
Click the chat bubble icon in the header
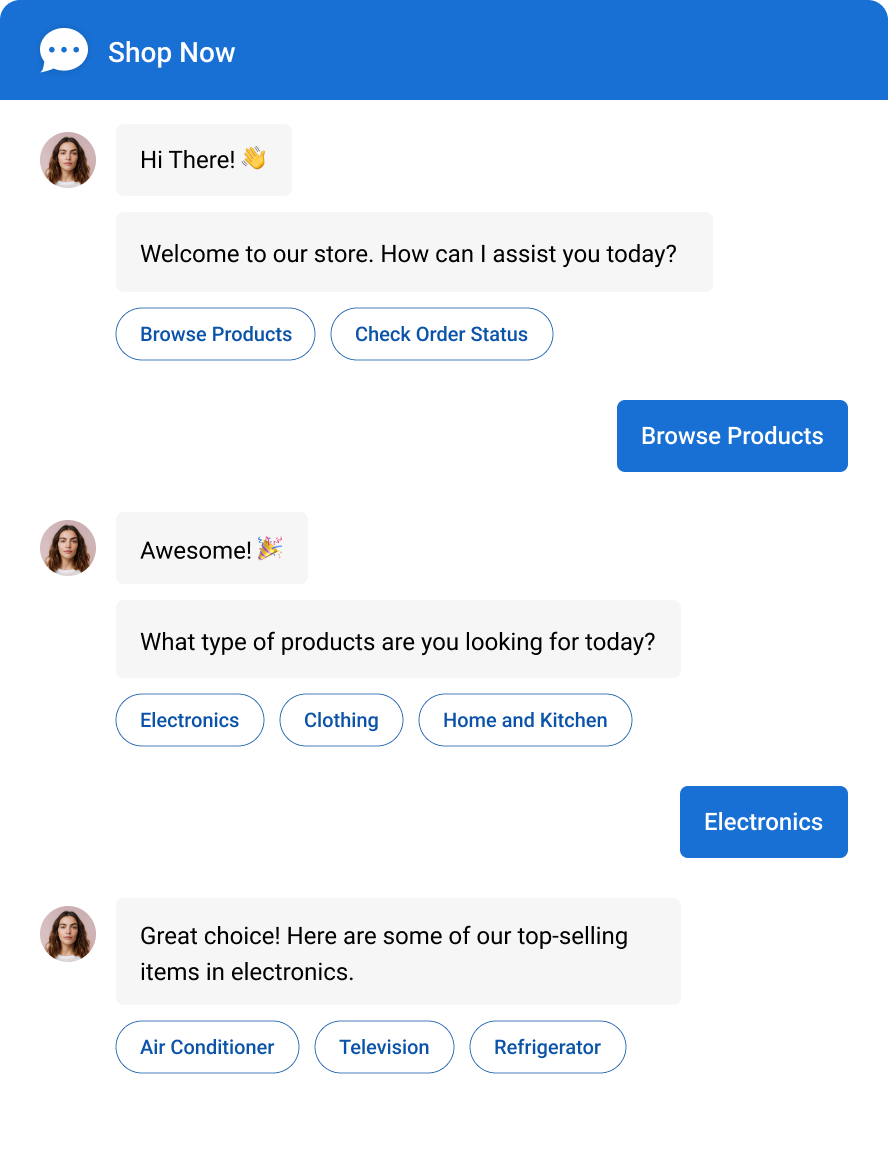tap(64, 48)
